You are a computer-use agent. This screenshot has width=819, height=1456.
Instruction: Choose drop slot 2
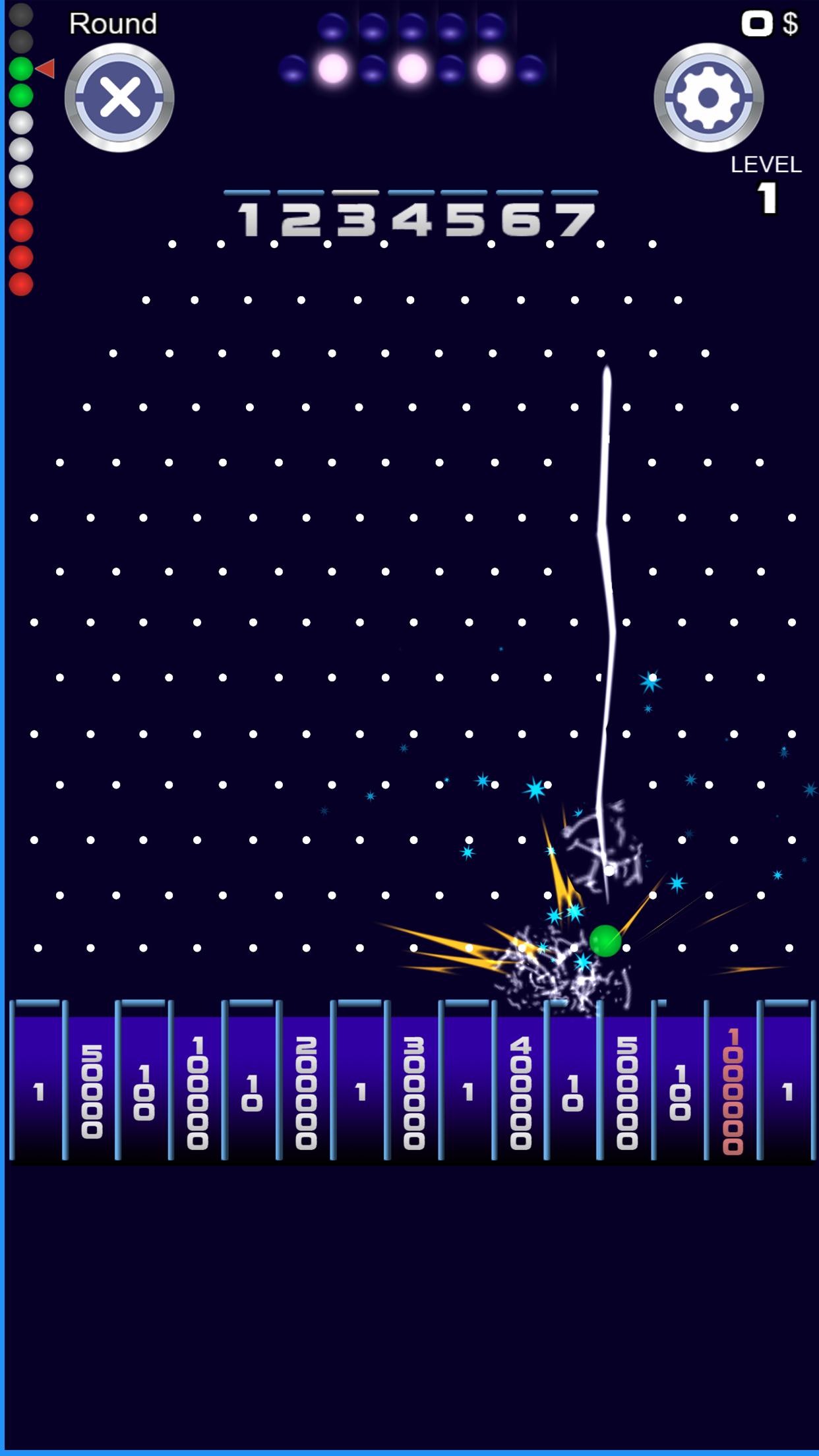tap(301, 215)
